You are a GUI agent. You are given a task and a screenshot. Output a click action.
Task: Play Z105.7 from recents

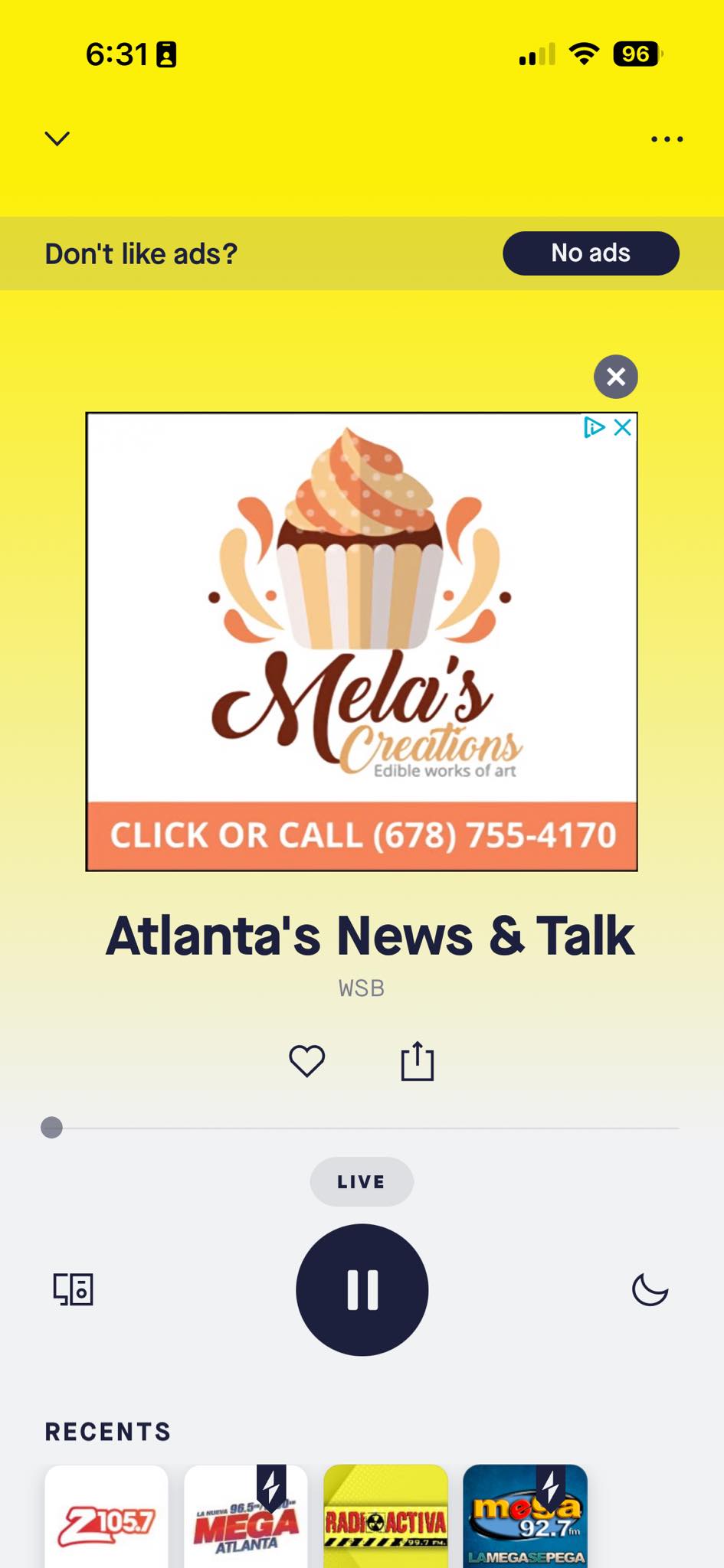click(106, 1517)
